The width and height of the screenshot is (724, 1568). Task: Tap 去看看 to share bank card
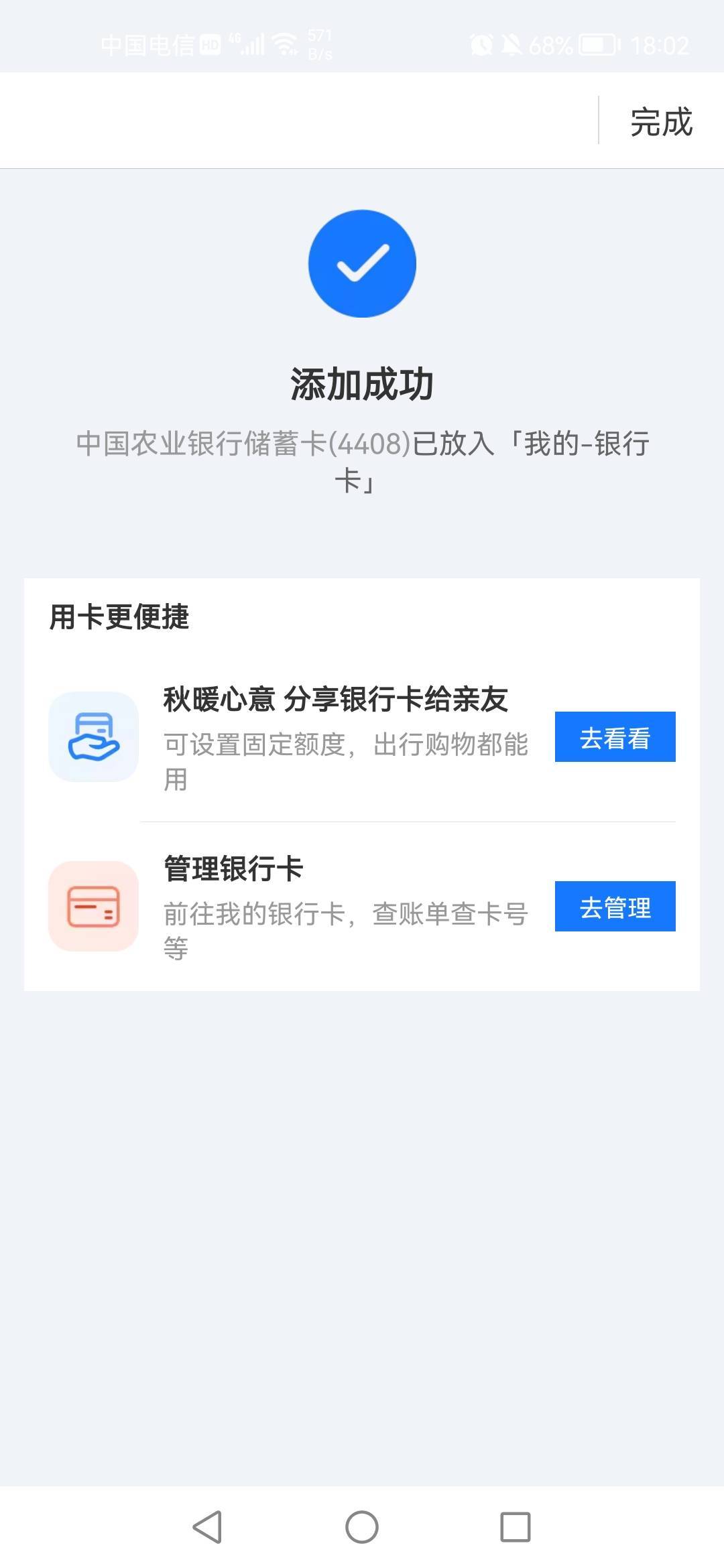(615, 737)
